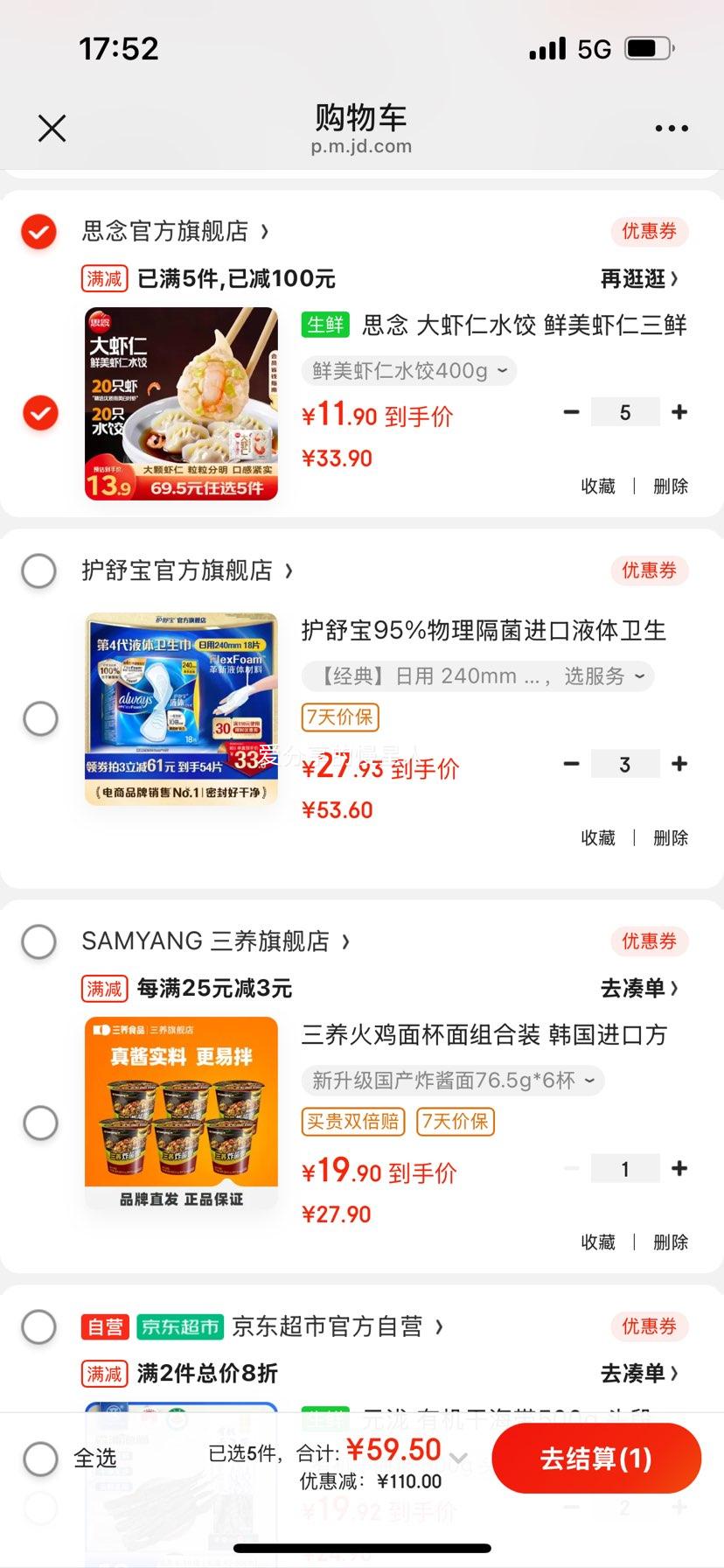Screen dimensions: 724x1568
Task: Expand the 鲜美虾仁水饺400g spec dropdown
Action: point(407,370)
